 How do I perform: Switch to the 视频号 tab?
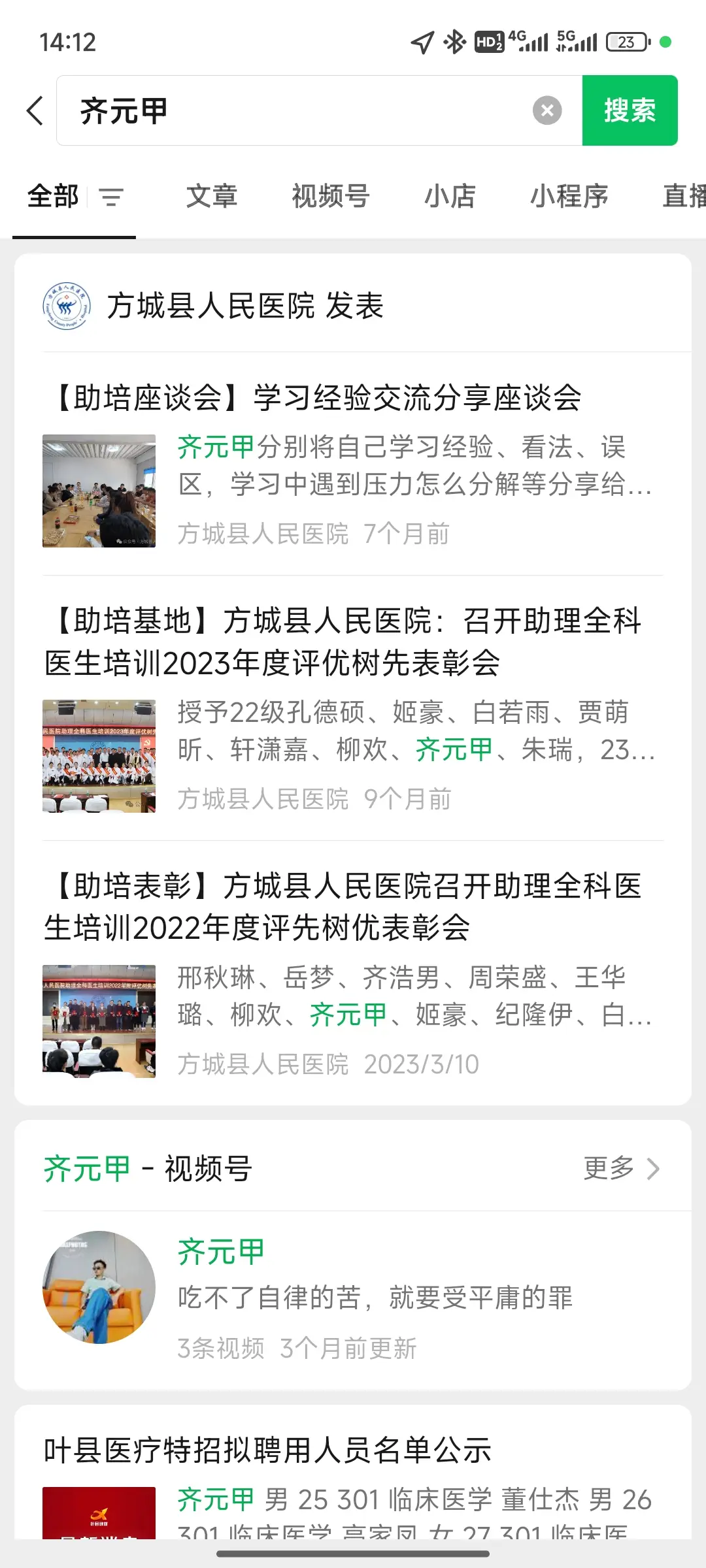coord(331,197)
